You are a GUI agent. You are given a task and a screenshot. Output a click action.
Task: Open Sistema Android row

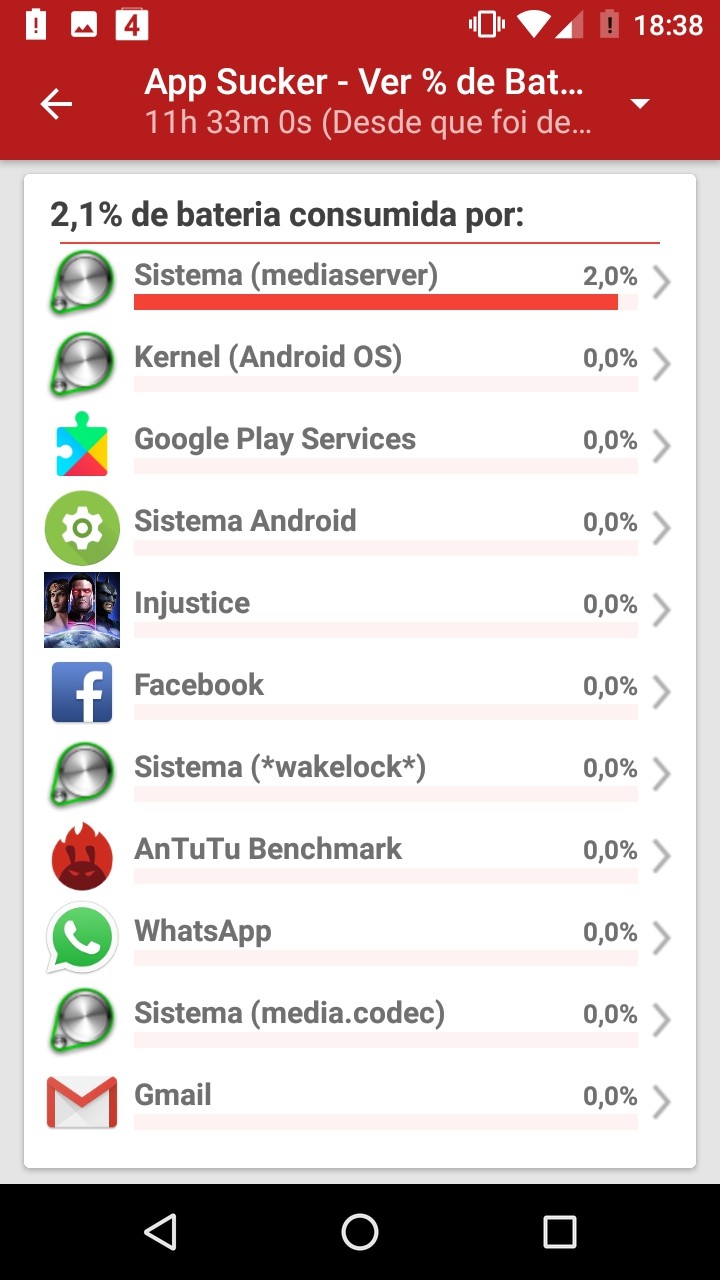pyautogui.click(x=360, y=529)
